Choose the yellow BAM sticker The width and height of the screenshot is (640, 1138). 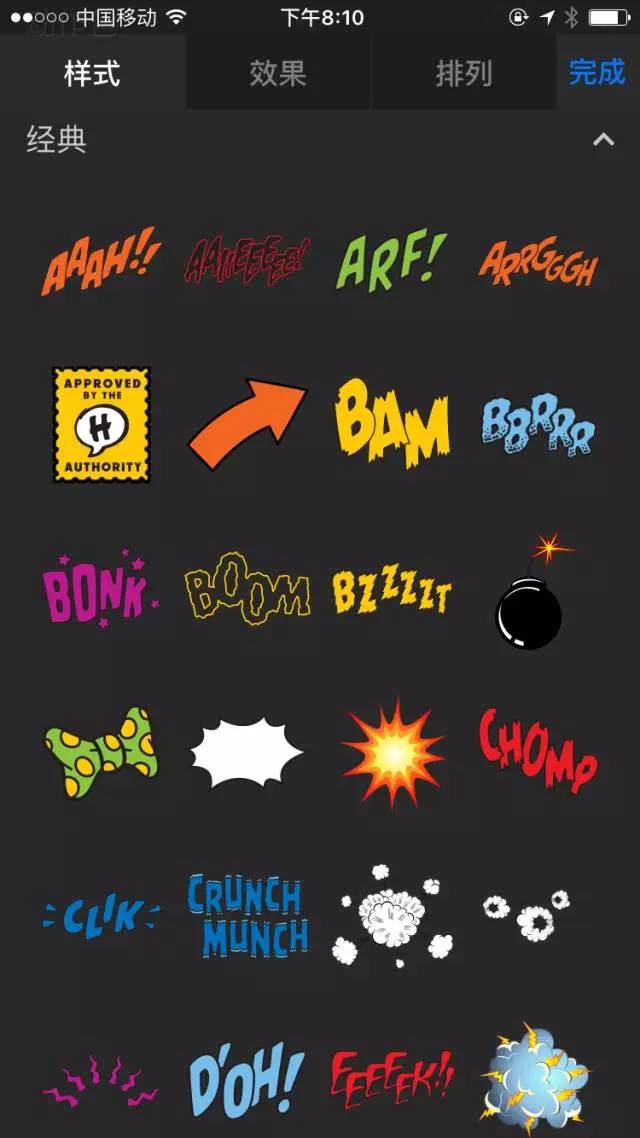click(x=391, y=424)
